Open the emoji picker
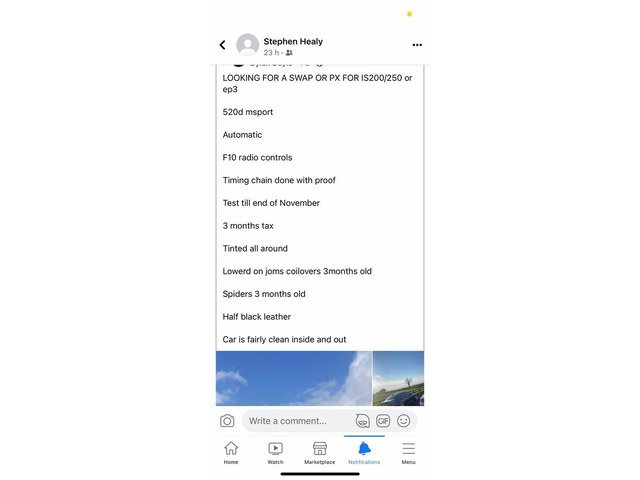640x480 pixels. pos(404,421)
